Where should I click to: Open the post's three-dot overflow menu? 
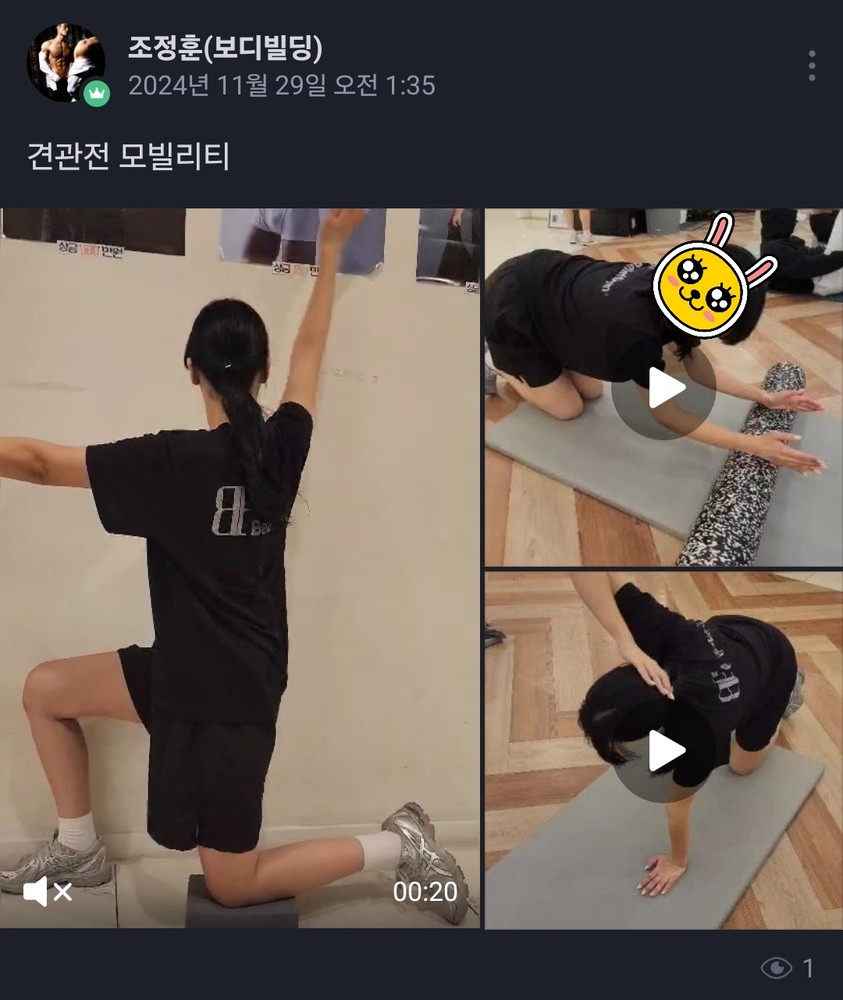coord(811,66)
